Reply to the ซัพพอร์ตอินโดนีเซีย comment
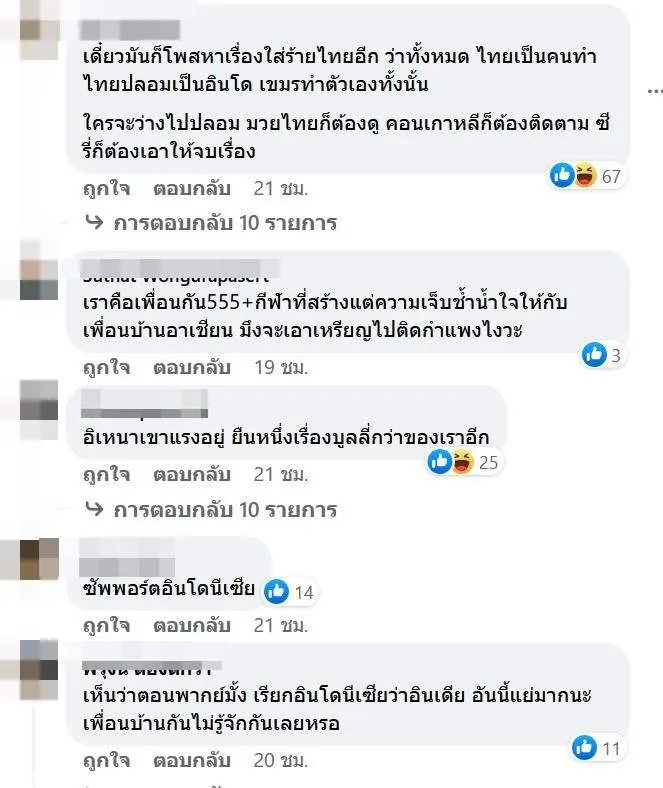 [x=191, y=626]
